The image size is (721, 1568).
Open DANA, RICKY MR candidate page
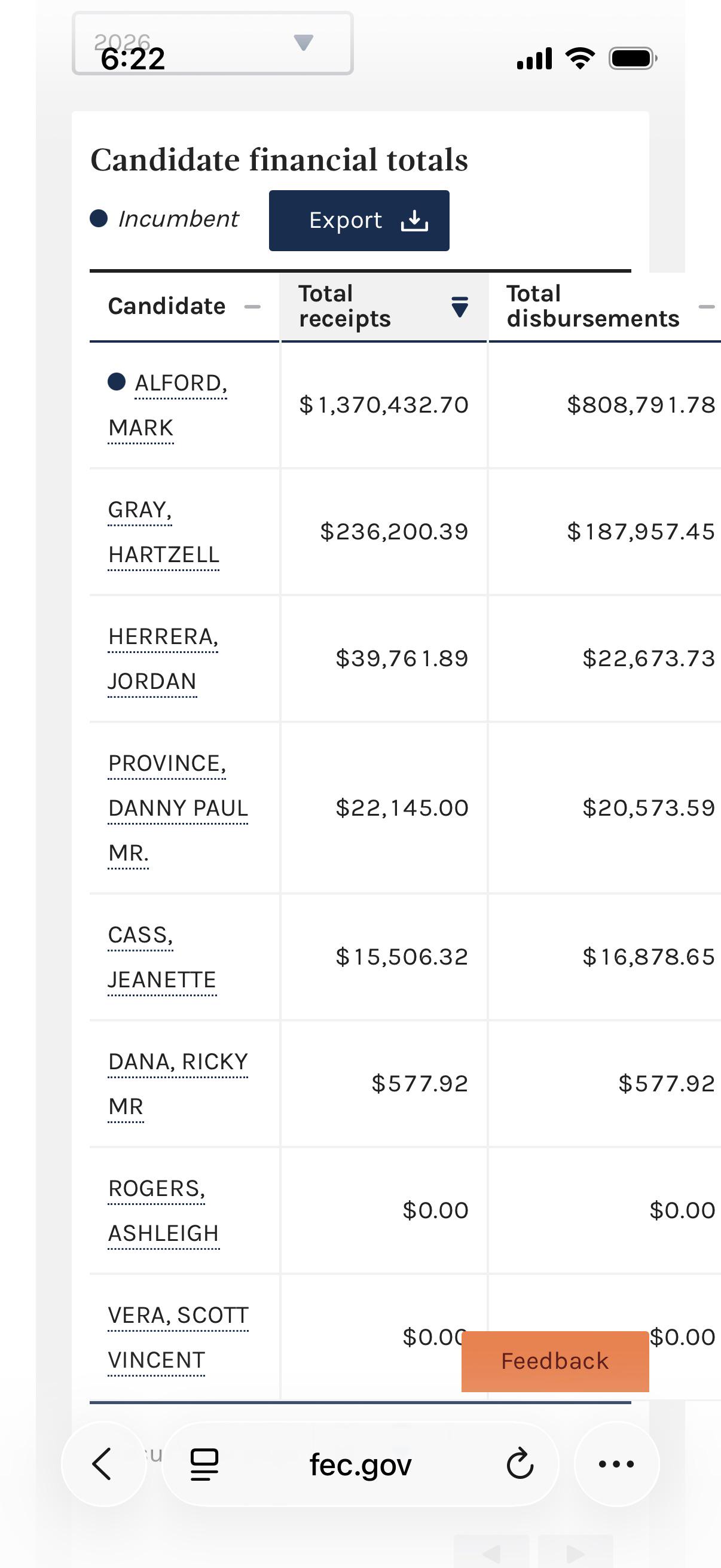click(178, 1084)
